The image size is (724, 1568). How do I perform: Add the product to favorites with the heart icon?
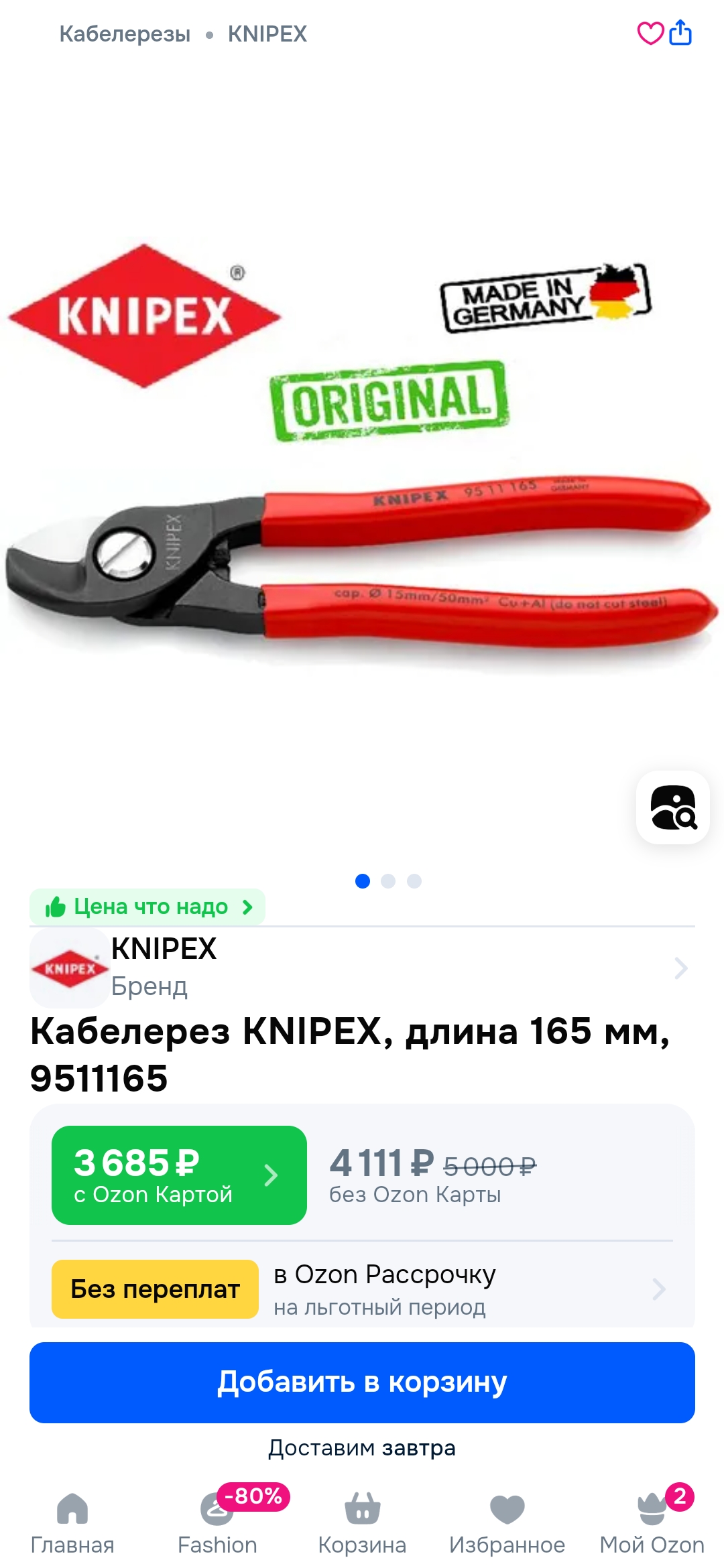(650, 33)
